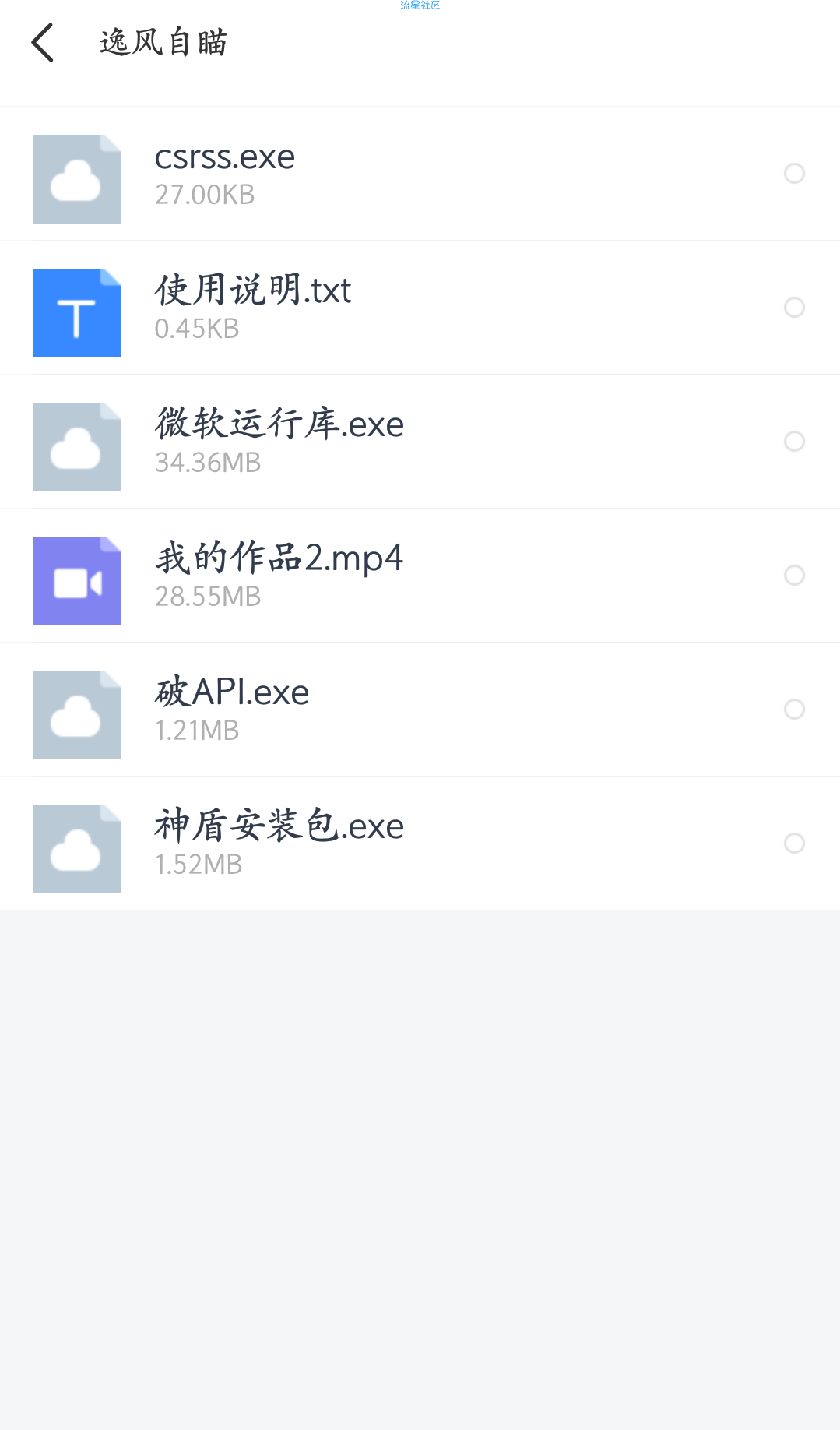Go back from 逸风自瞄 folder

[x=42, y=42]
